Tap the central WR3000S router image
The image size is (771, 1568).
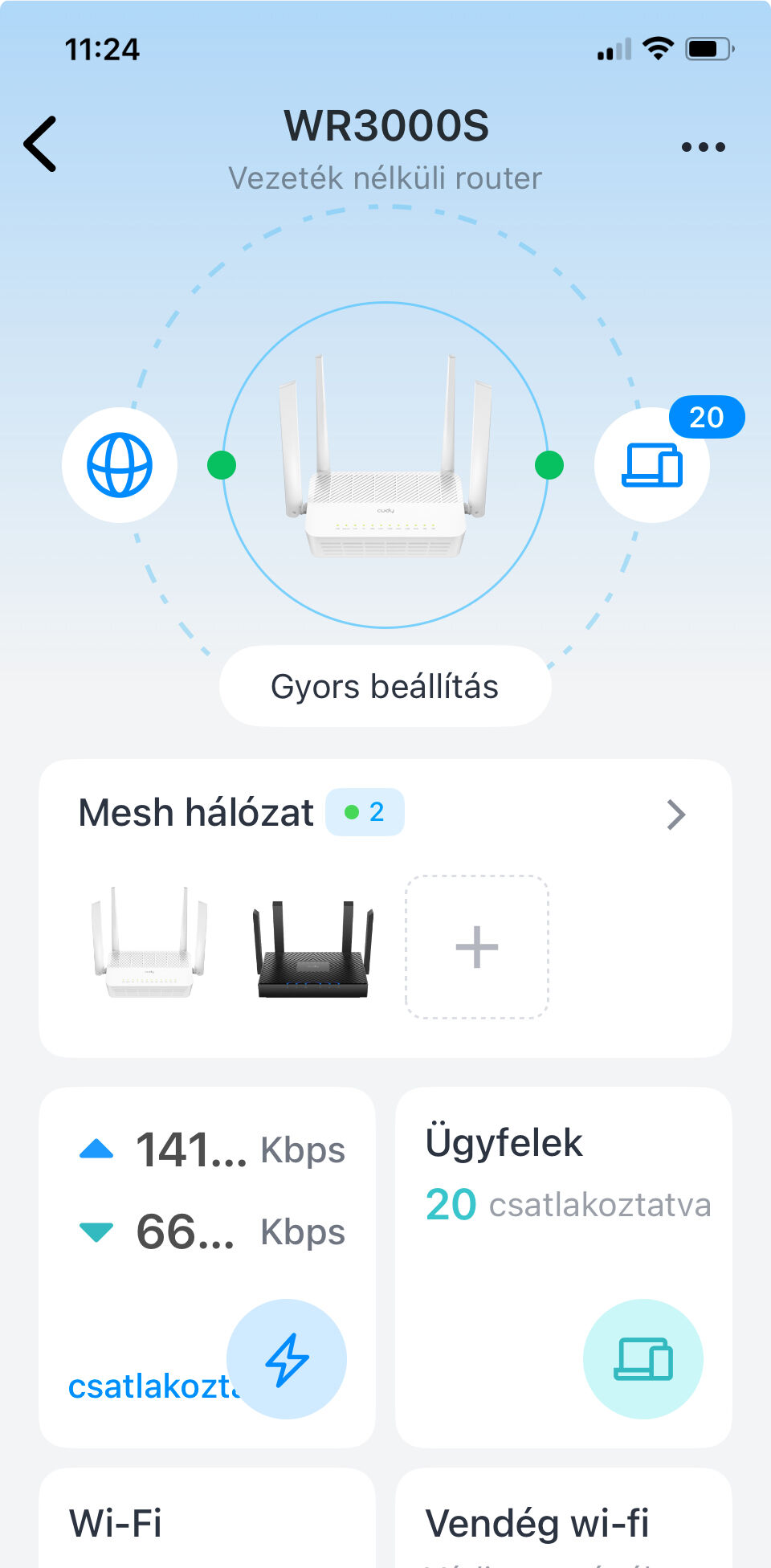tap(385, 464)
